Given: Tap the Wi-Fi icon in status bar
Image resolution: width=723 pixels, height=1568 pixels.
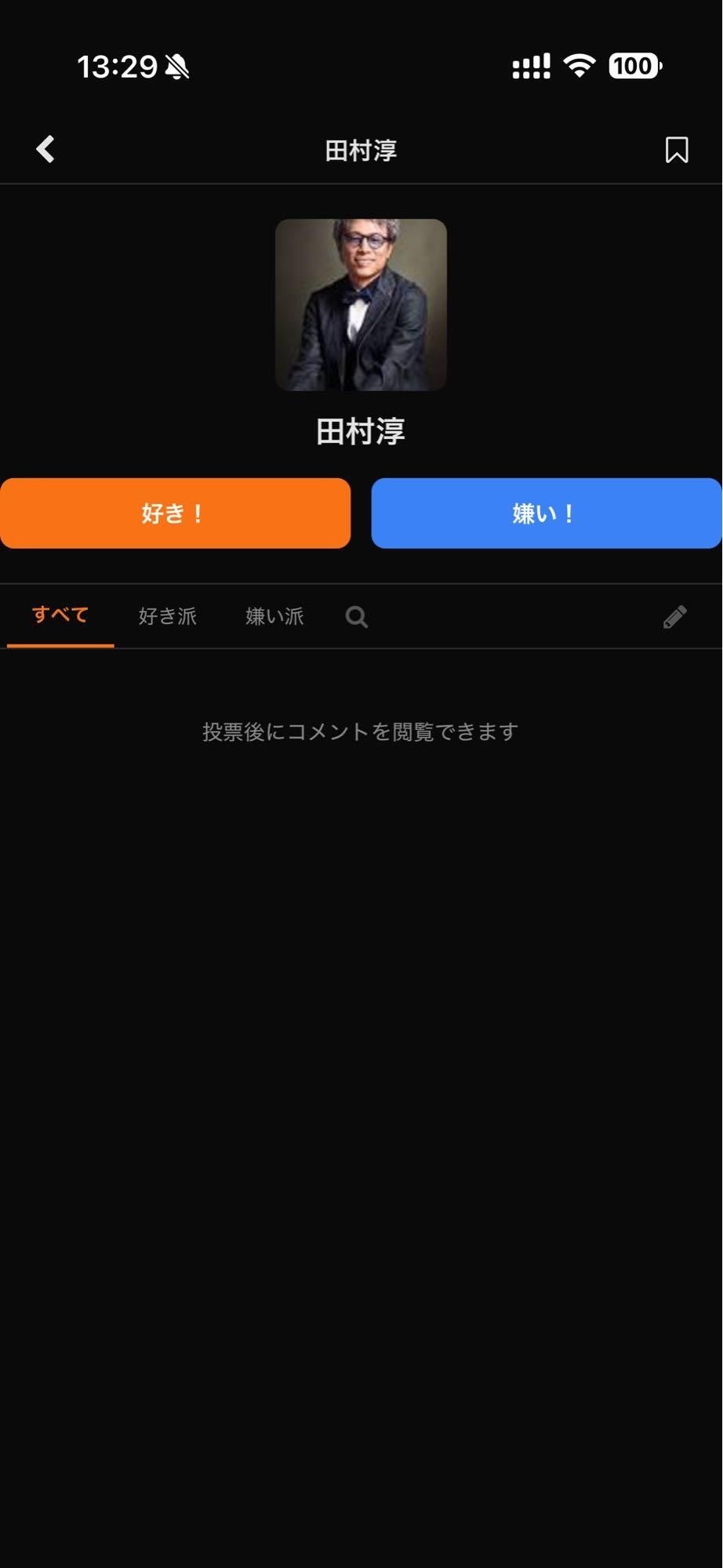Looking at the screenshot, I should pyautogui.click(x=578, y=67).
